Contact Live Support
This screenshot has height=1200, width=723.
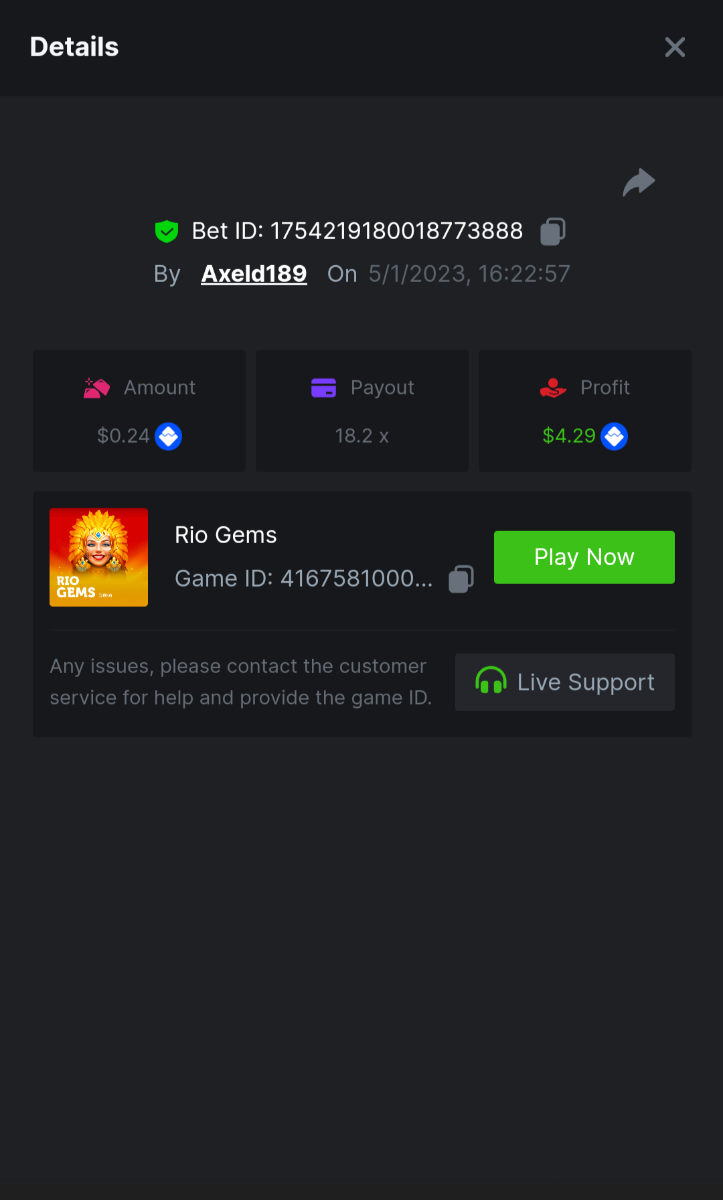point(565,682)
